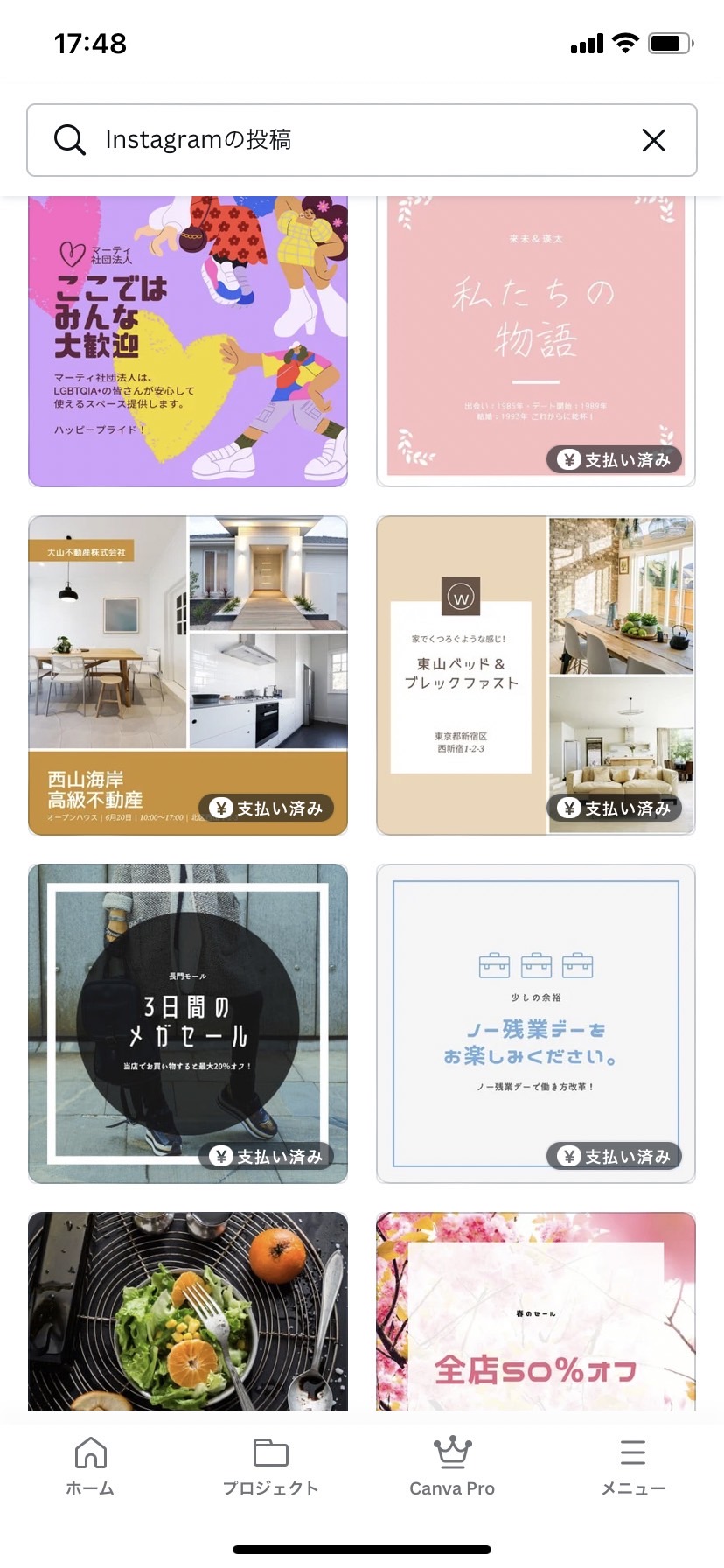Choose the 3日間のメガセール template
724x1568 pixels.
[188, 1024]
